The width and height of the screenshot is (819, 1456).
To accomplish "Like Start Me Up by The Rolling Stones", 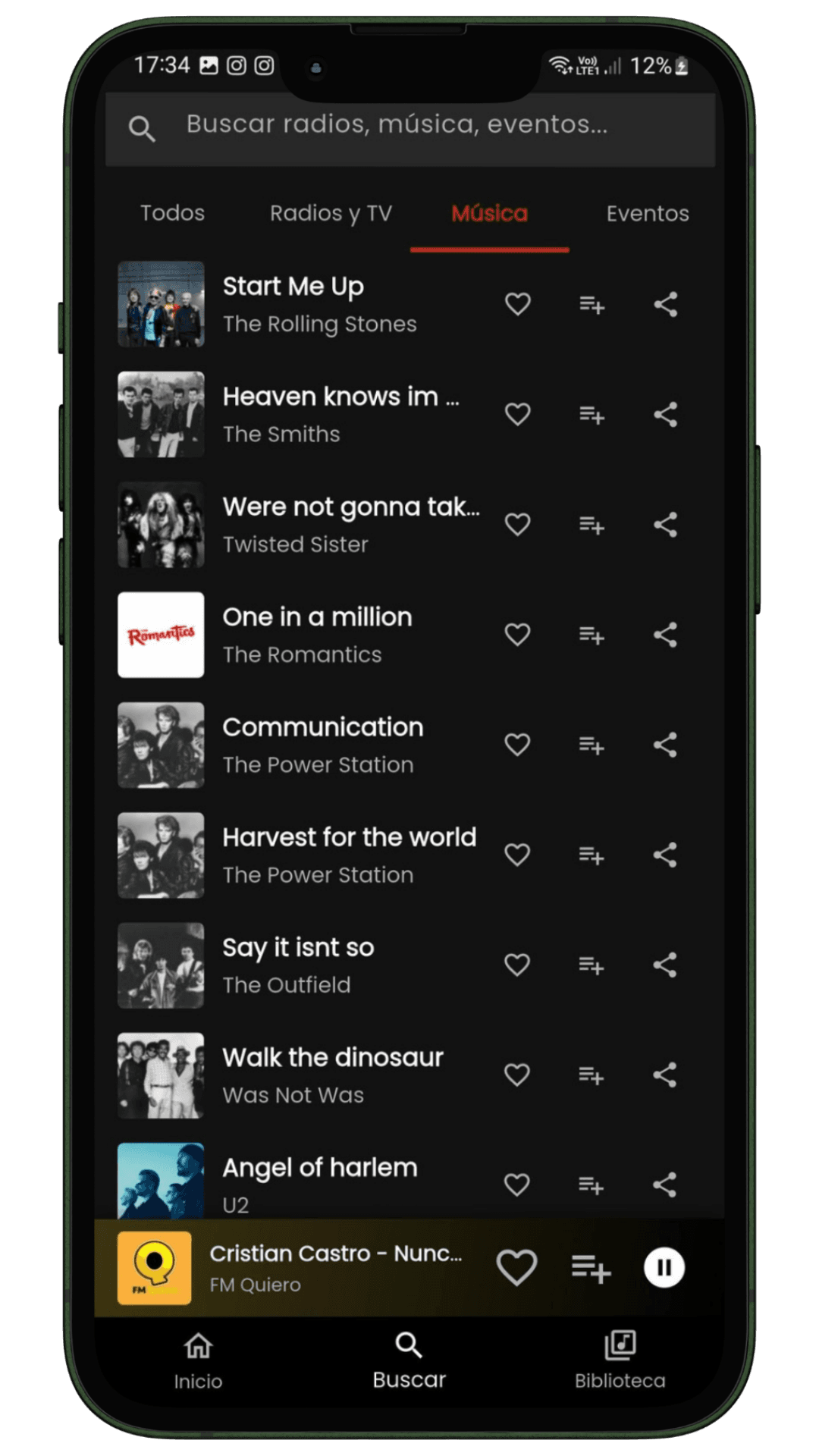I will pos(517,304).
